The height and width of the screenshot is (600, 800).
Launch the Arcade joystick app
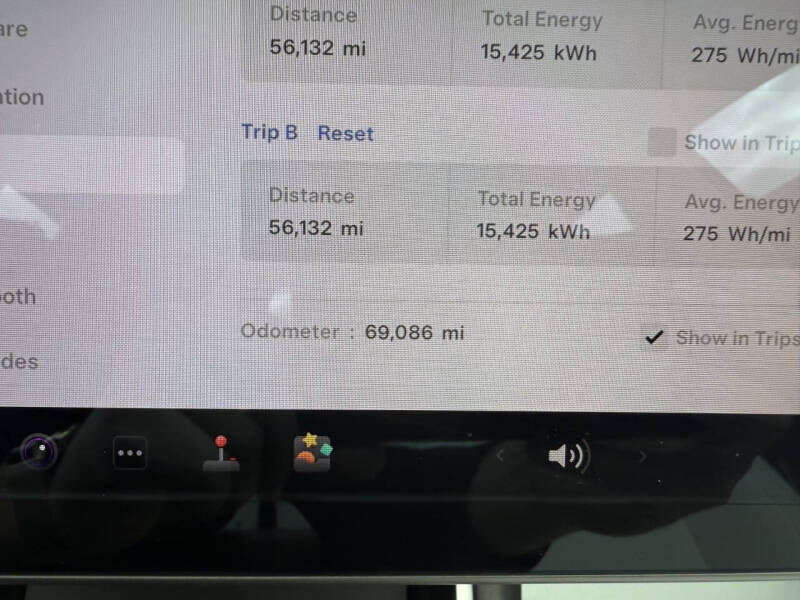pos(221,453)
